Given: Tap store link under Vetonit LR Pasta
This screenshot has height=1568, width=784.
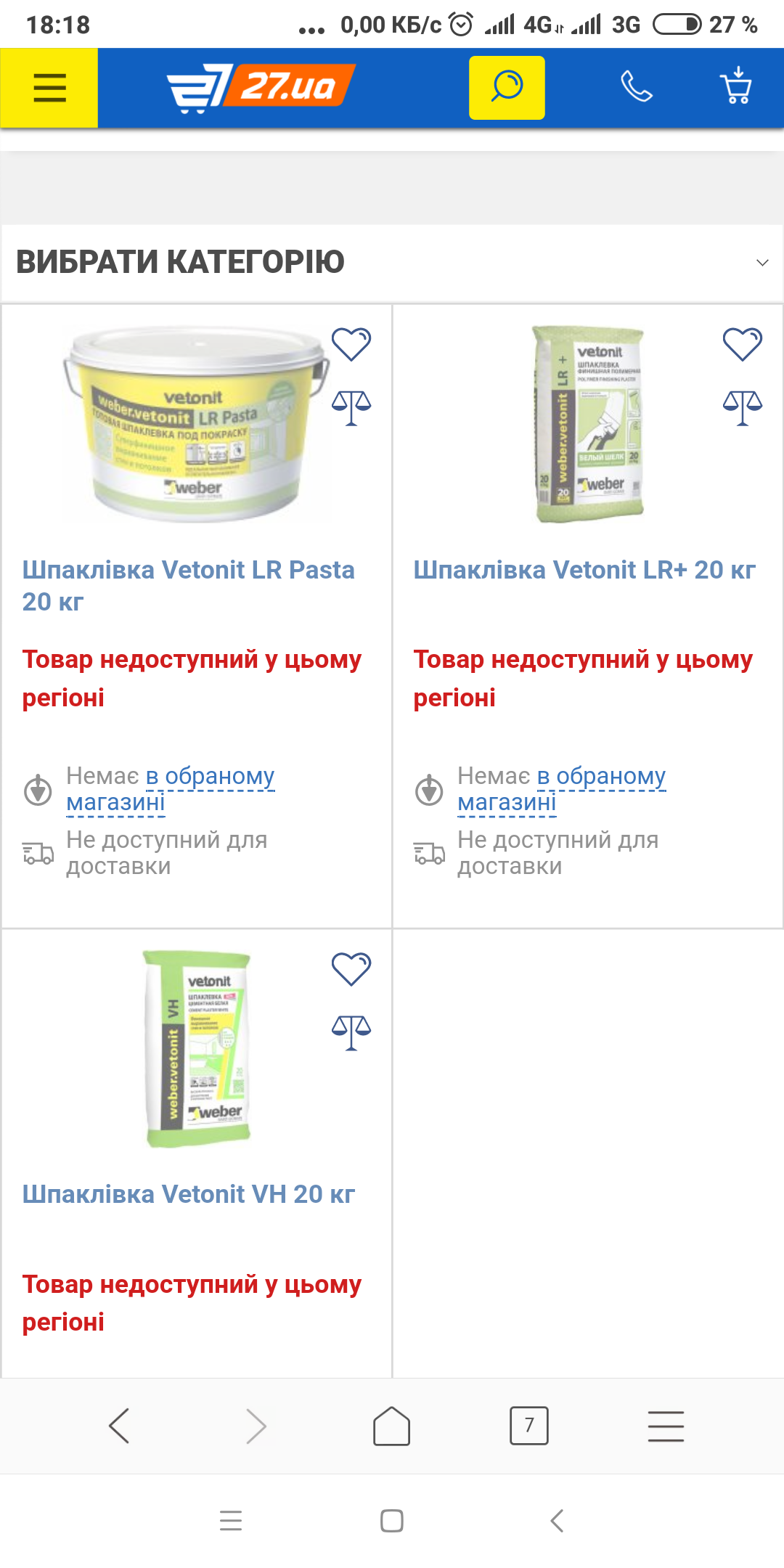Looking at the screenshot, I should coord(171,789).
